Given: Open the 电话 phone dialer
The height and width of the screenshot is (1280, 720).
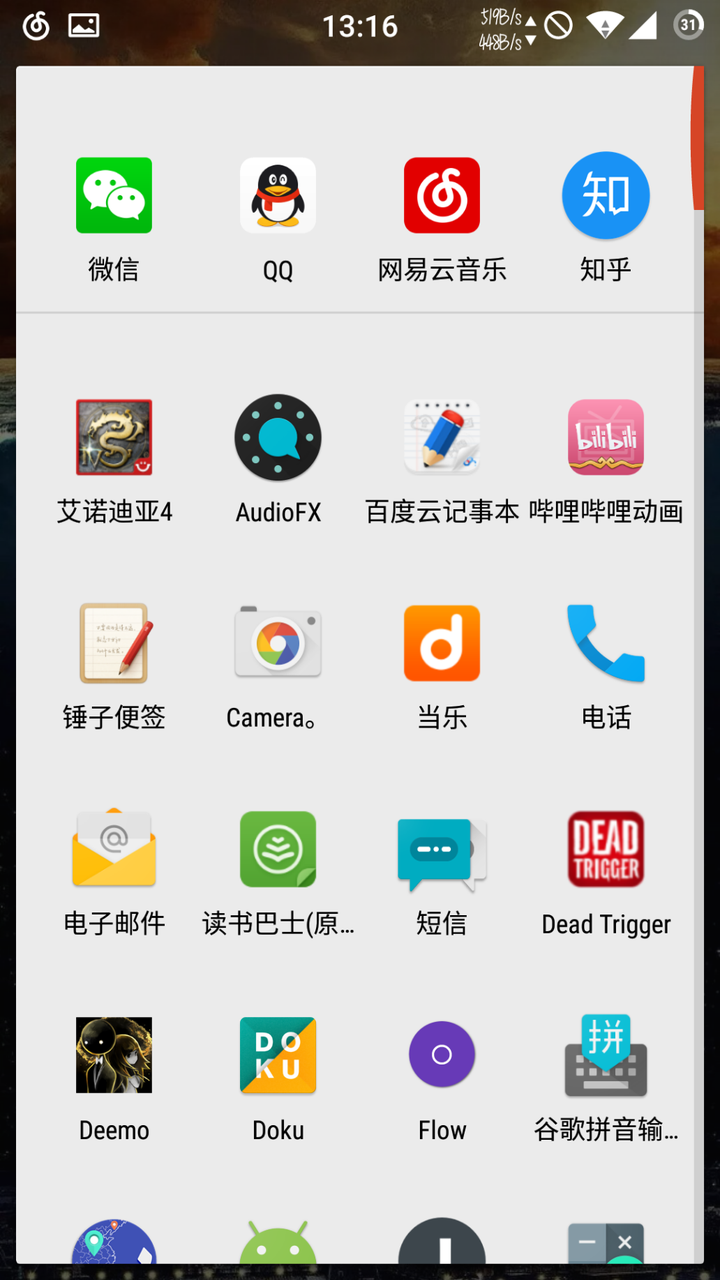Looking at the screenshot, I should (606, 643).
